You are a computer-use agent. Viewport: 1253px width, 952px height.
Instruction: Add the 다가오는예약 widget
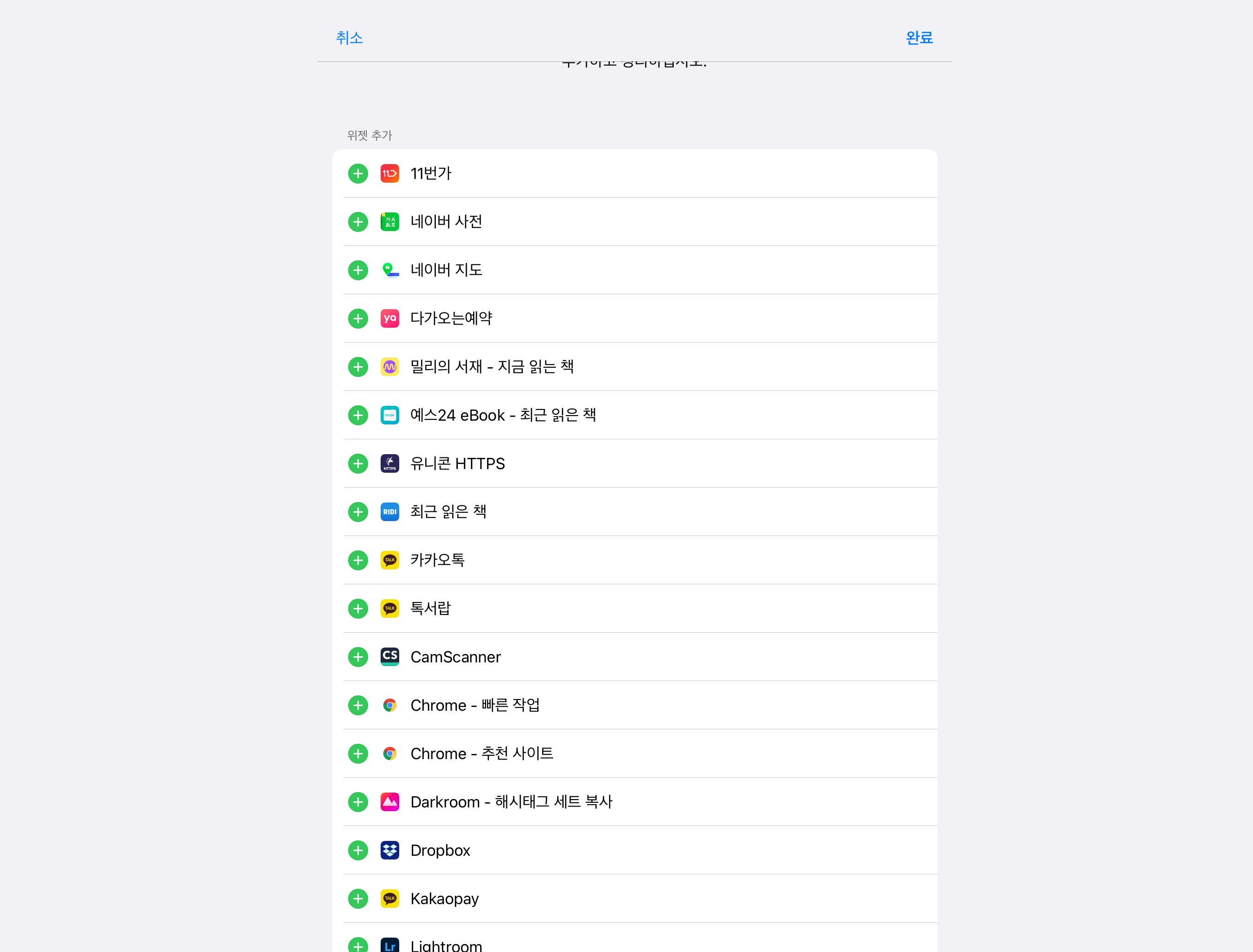click(358, 318)
